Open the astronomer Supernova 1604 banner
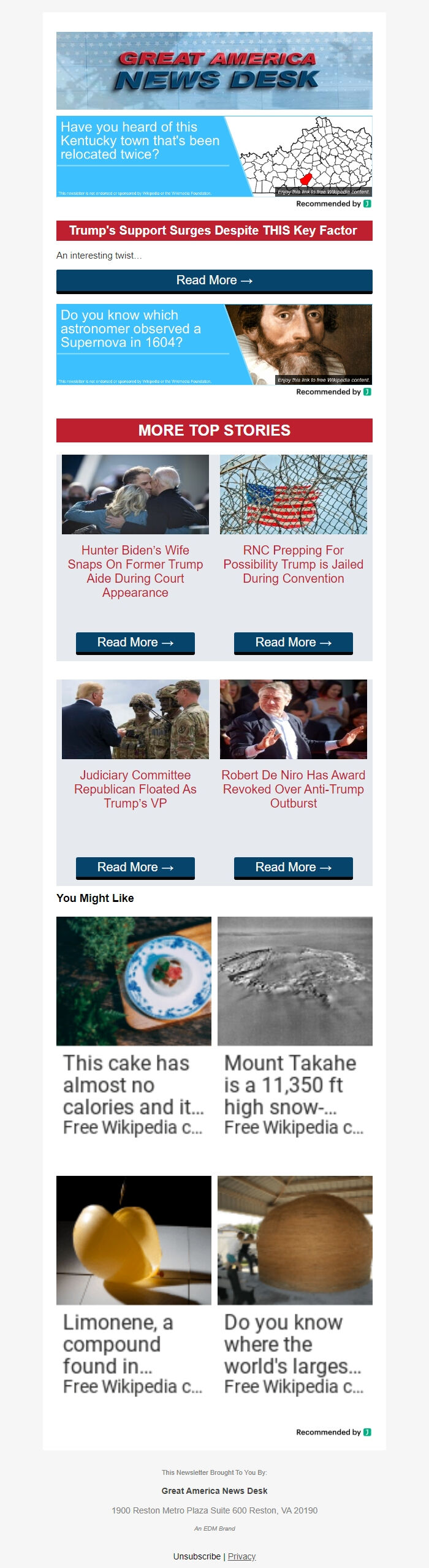Viewport: 429px width, 1568px height. click(214, 344)
